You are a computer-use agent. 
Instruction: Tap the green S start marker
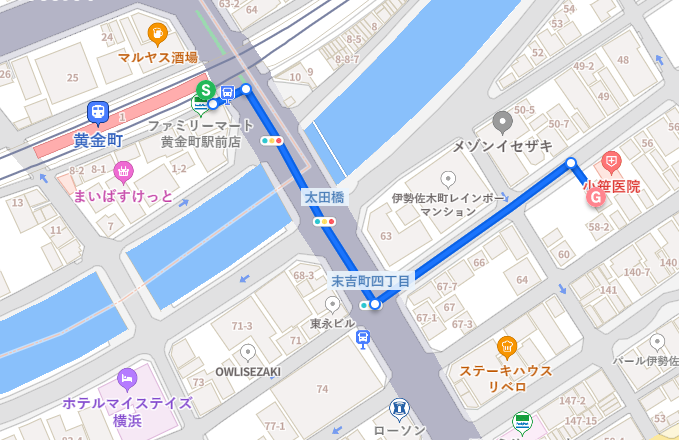pos(205,90)
